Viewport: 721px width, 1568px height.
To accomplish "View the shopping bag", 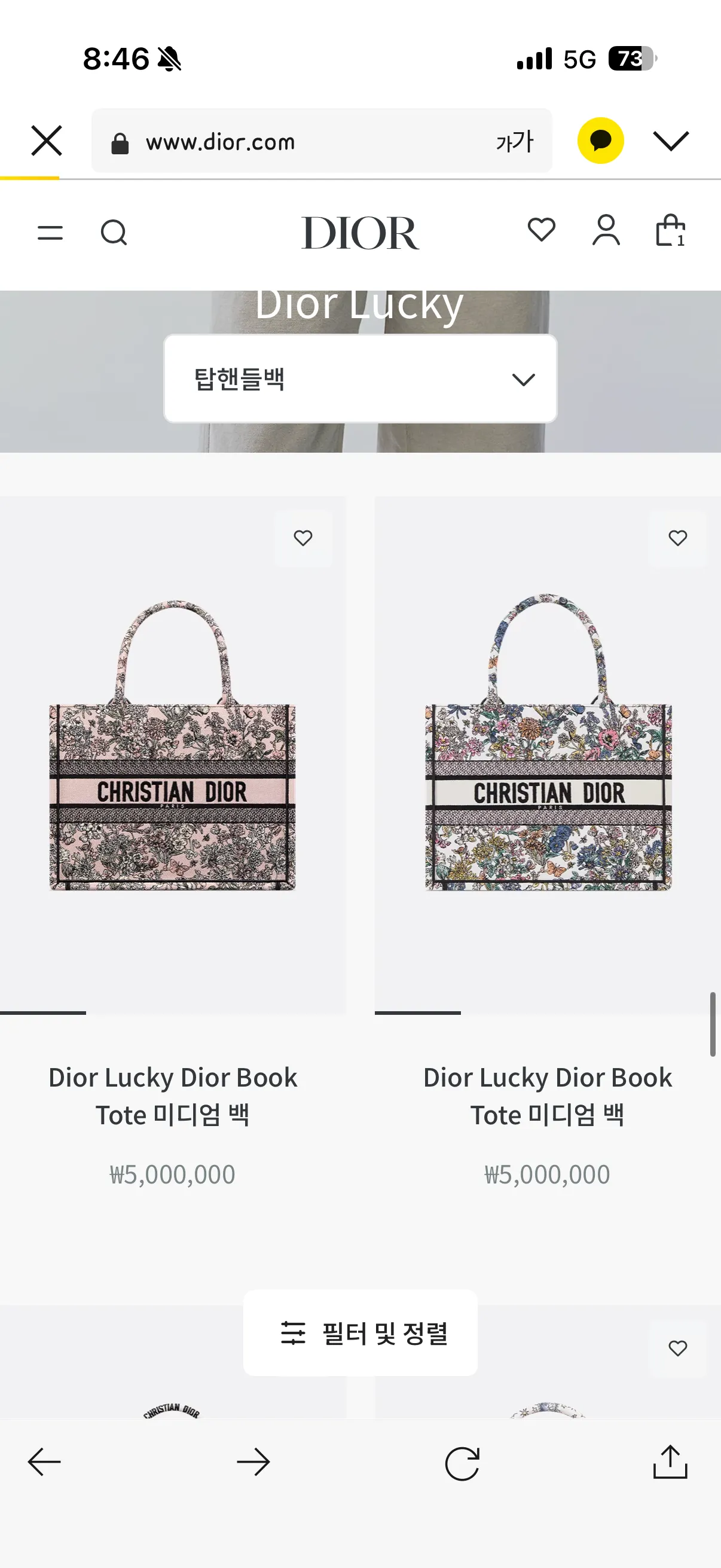I will click(671, 230).
